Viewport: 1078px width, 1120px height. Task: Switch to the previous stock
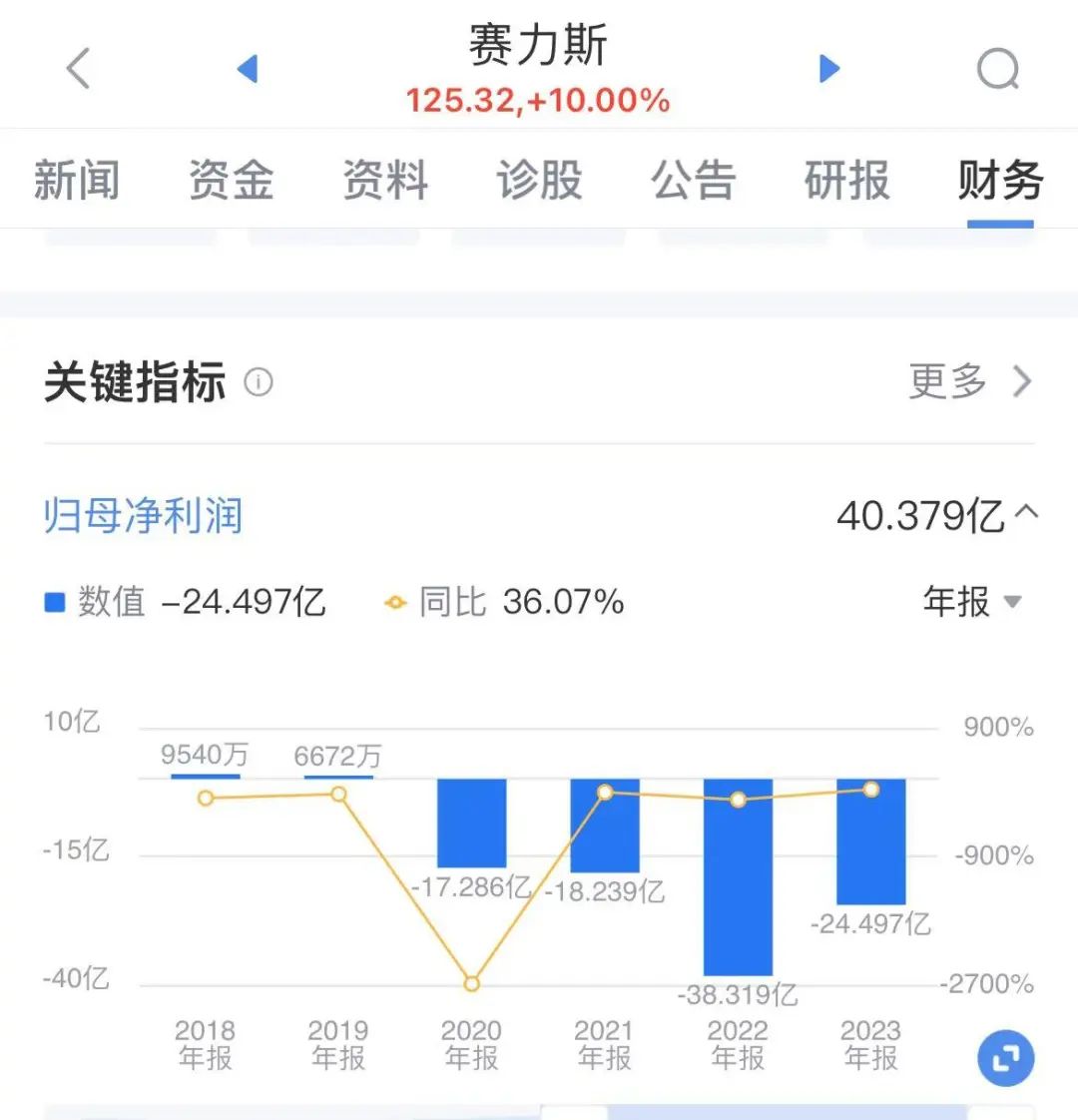coord(248,69)
